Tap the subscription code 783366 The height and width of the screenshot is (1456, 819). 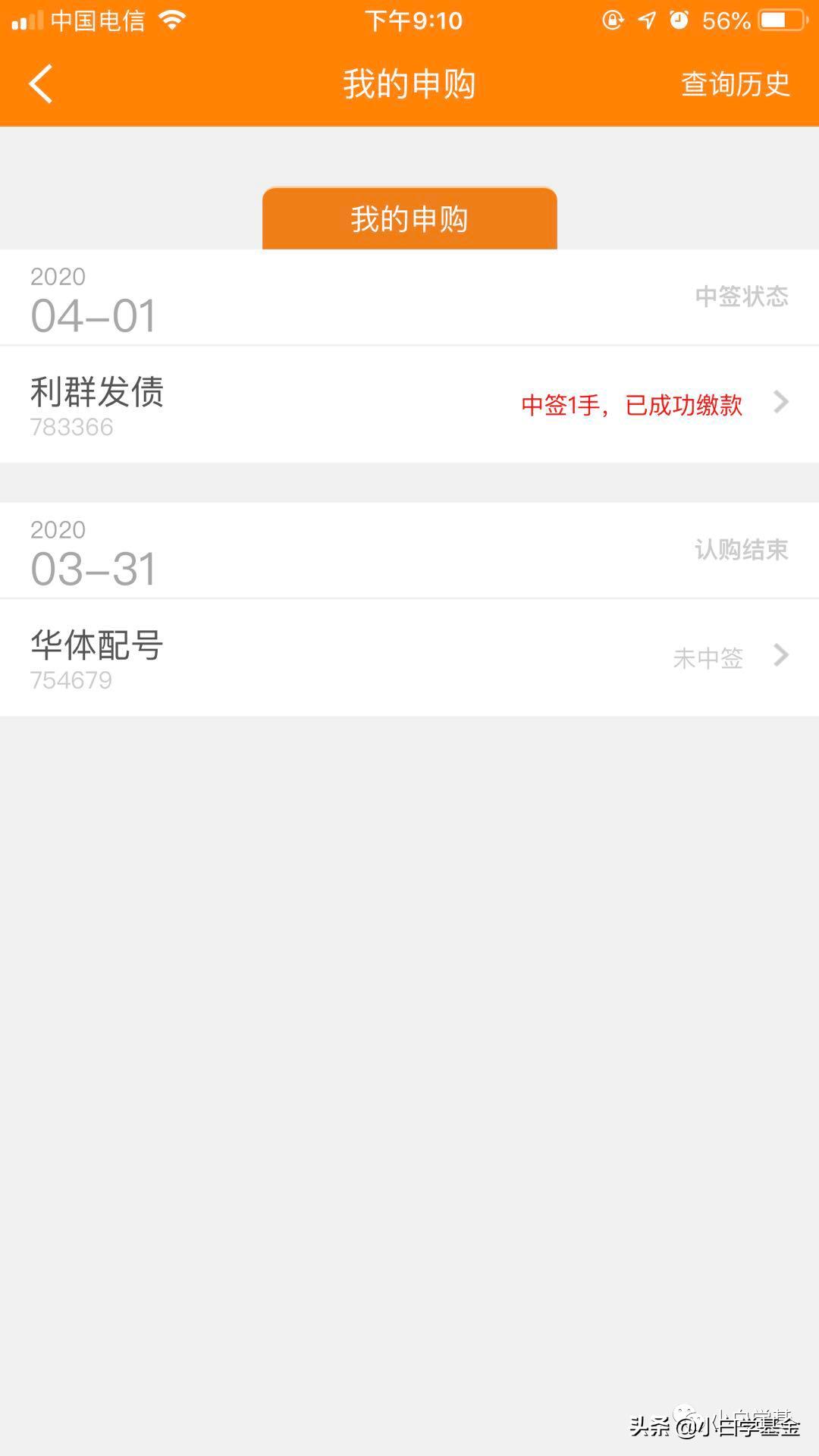click(x=71, y=428)
